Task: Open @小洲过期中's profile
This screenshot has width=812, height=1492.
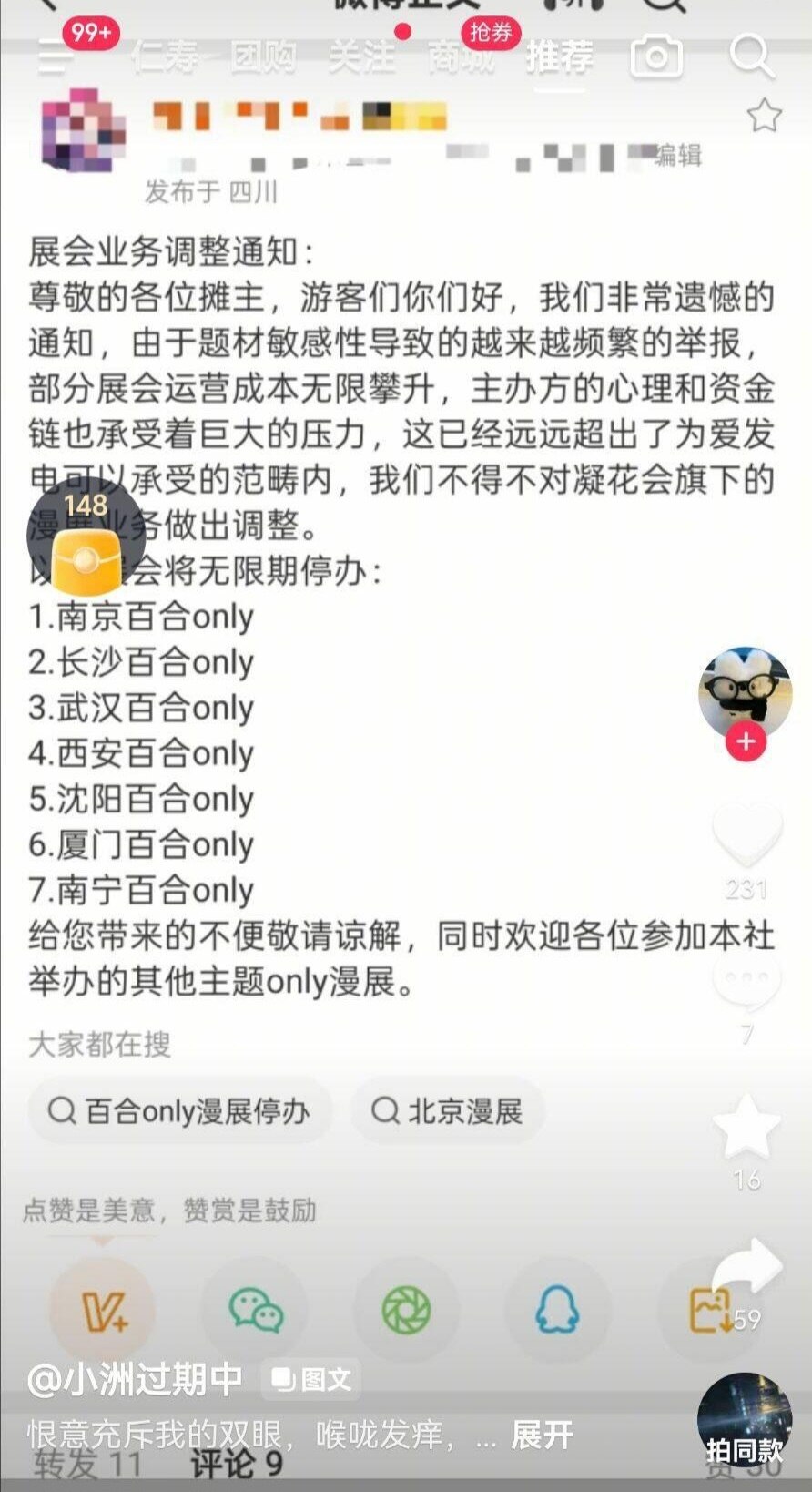Action: coord(135,1380)
